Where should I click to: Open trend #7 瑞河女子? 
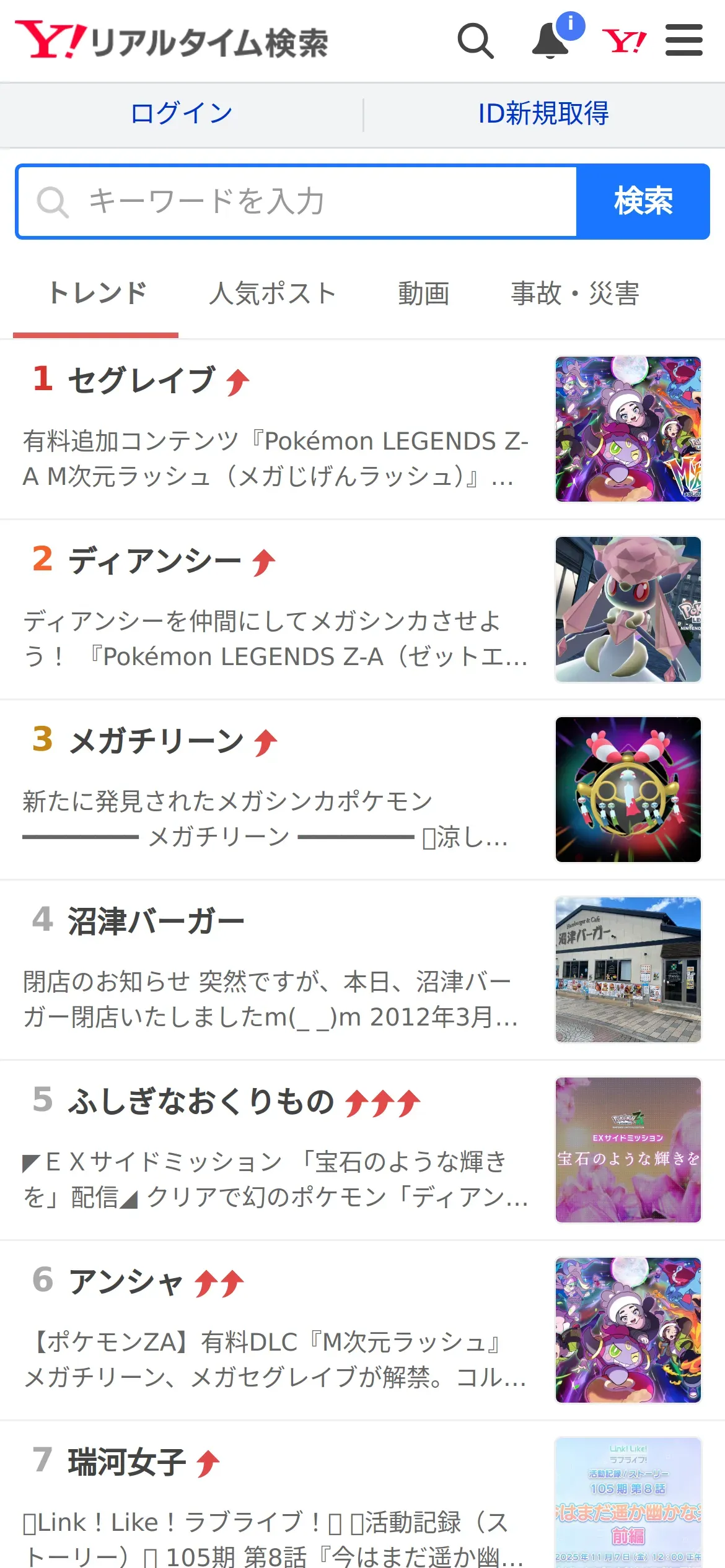[127, 1462]
